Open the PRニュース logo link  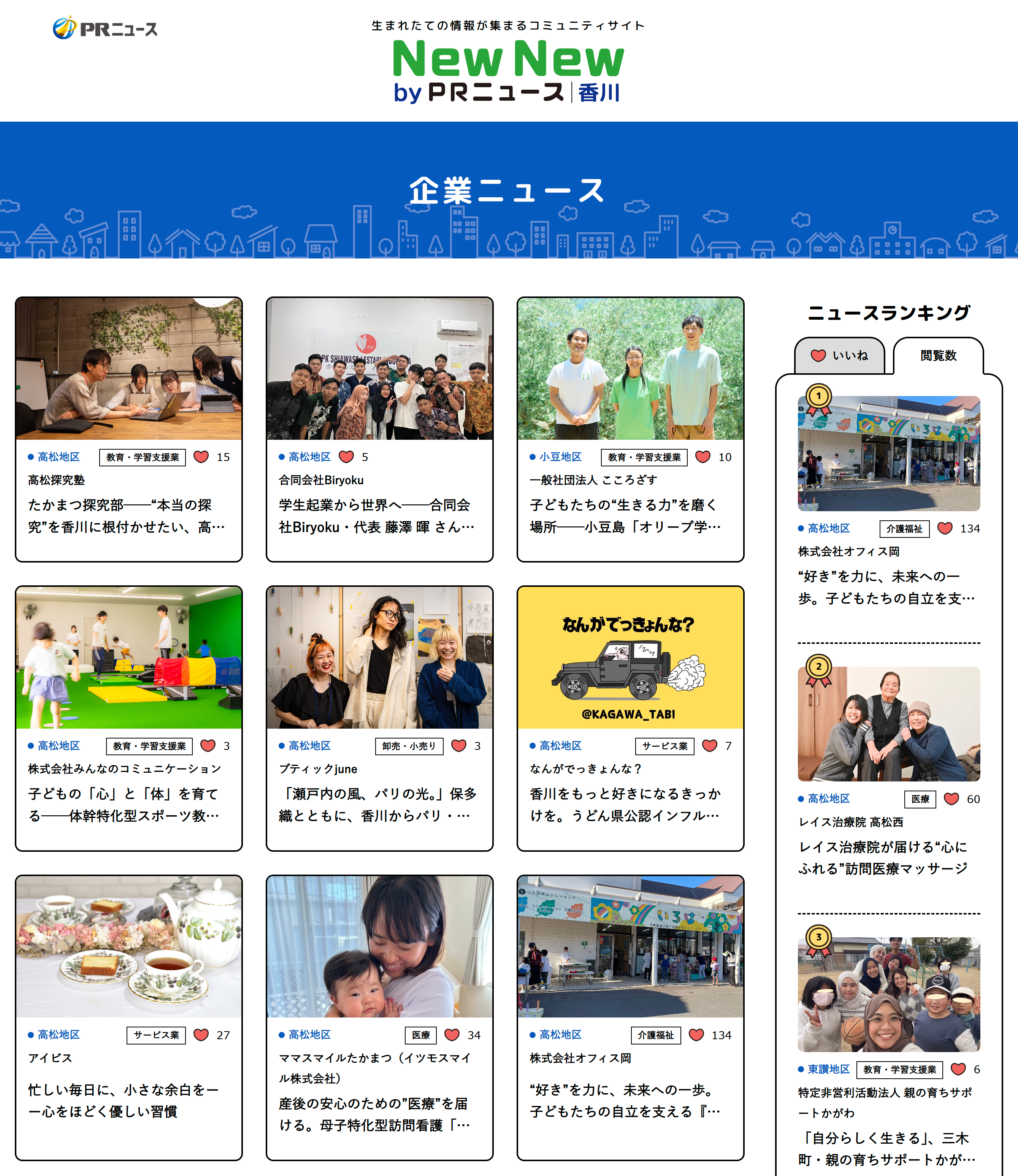pos(105,29)
